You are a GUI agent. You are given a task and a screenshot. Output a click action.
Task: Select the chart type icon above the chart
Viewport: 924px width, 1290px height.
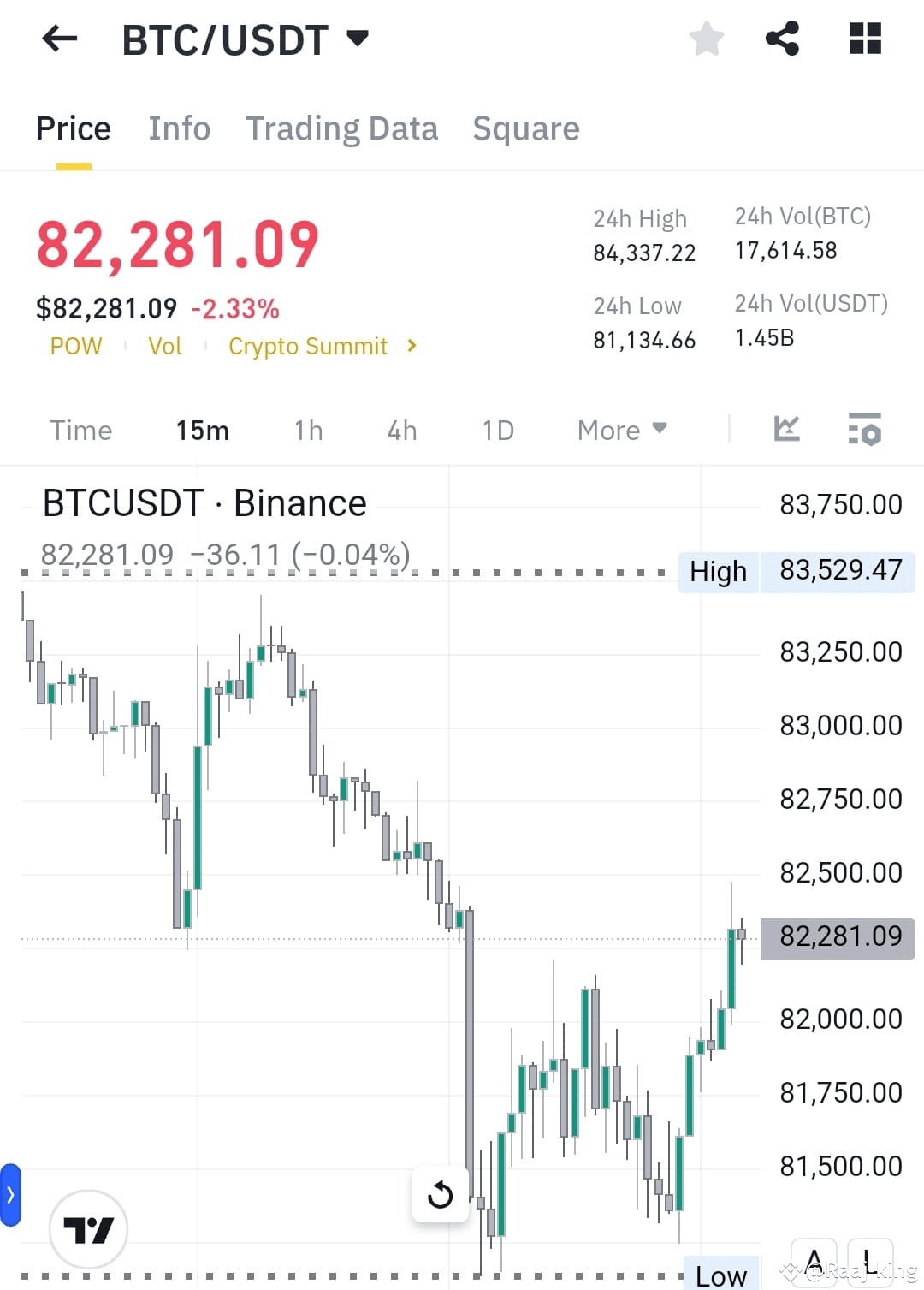coord(787,430)
